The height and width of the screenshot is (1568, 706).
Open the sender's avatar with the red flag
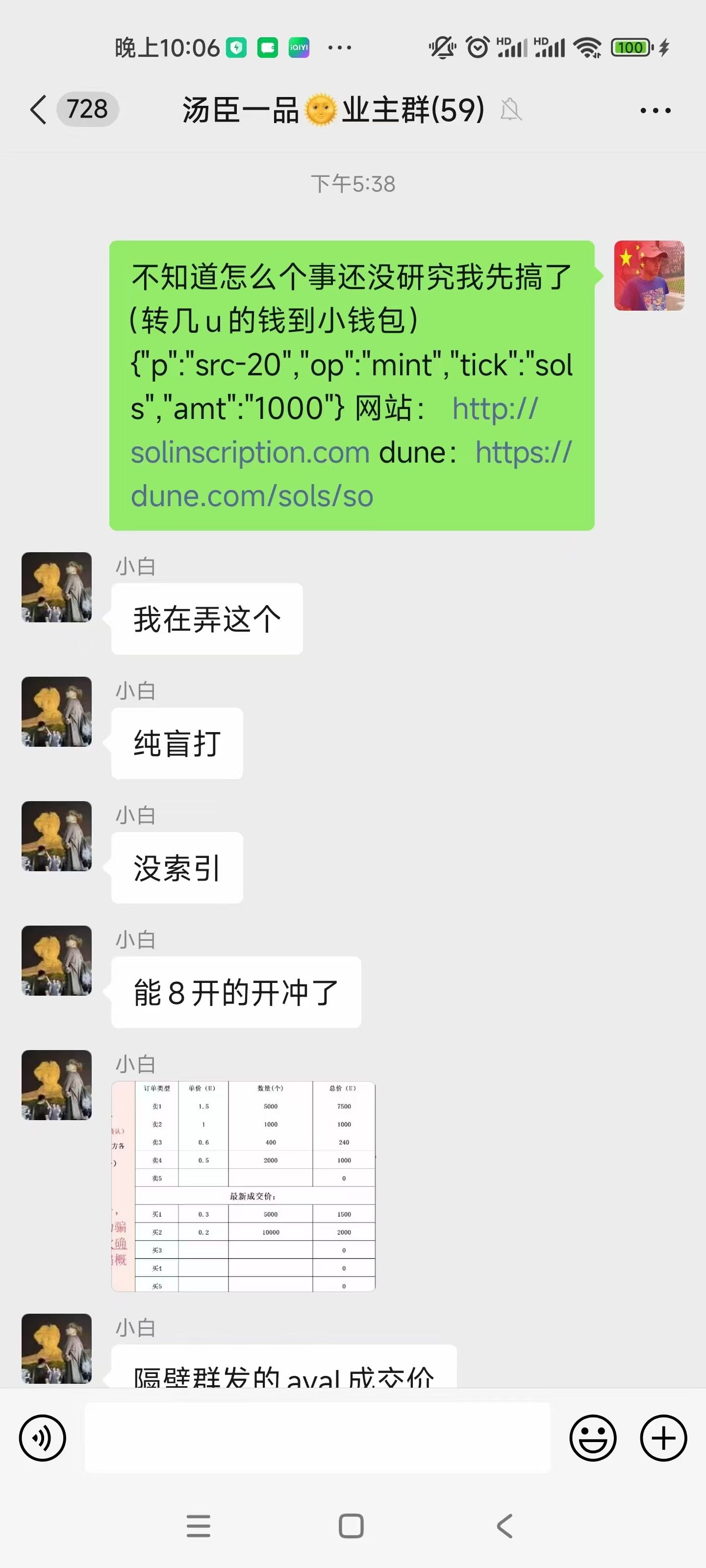(649, 276)
